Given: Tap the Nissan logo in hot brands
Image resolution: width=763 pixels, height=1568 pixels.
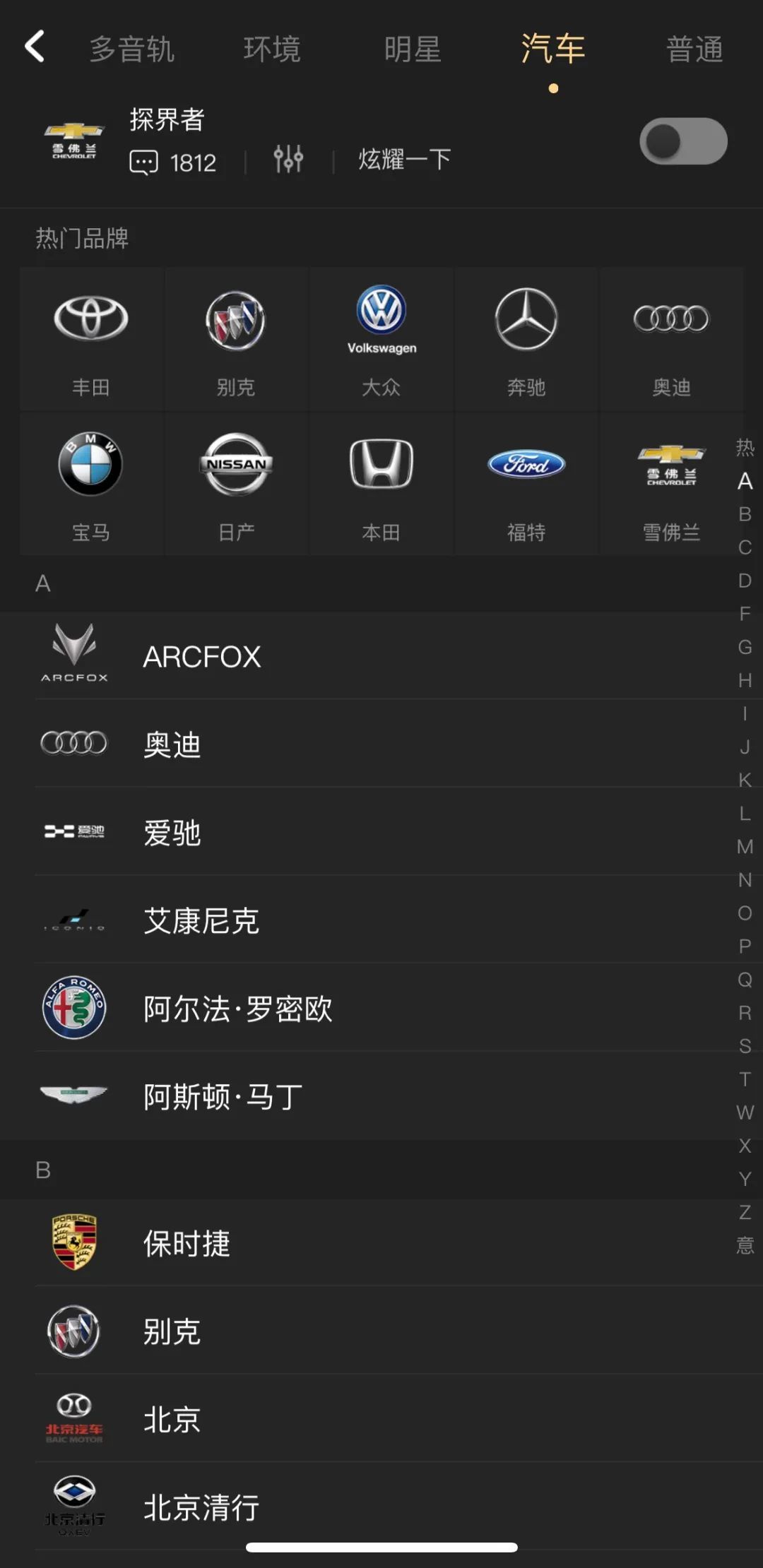Looking at the screenshot, I should 235,465.
